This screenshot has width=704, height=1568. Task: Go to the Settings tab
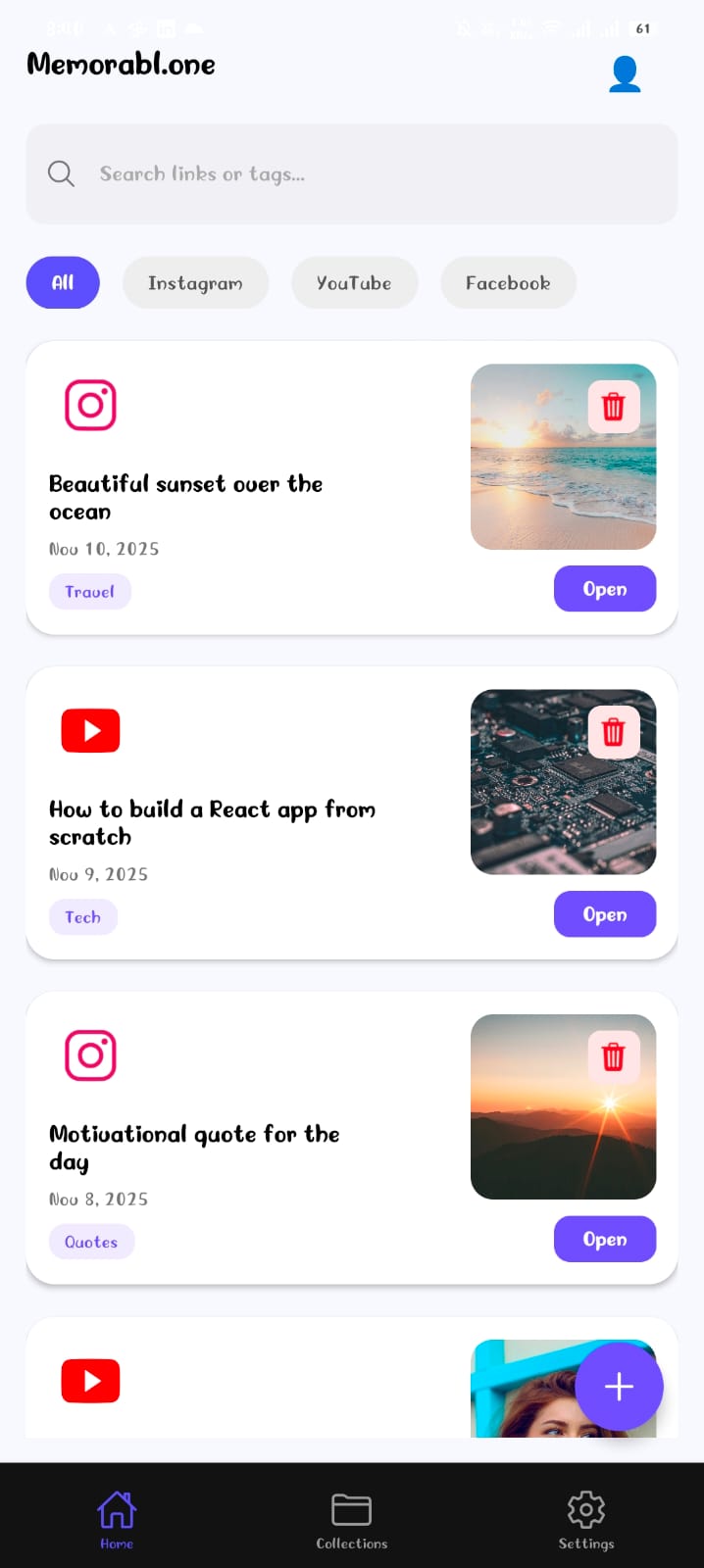pos(586,1520)
